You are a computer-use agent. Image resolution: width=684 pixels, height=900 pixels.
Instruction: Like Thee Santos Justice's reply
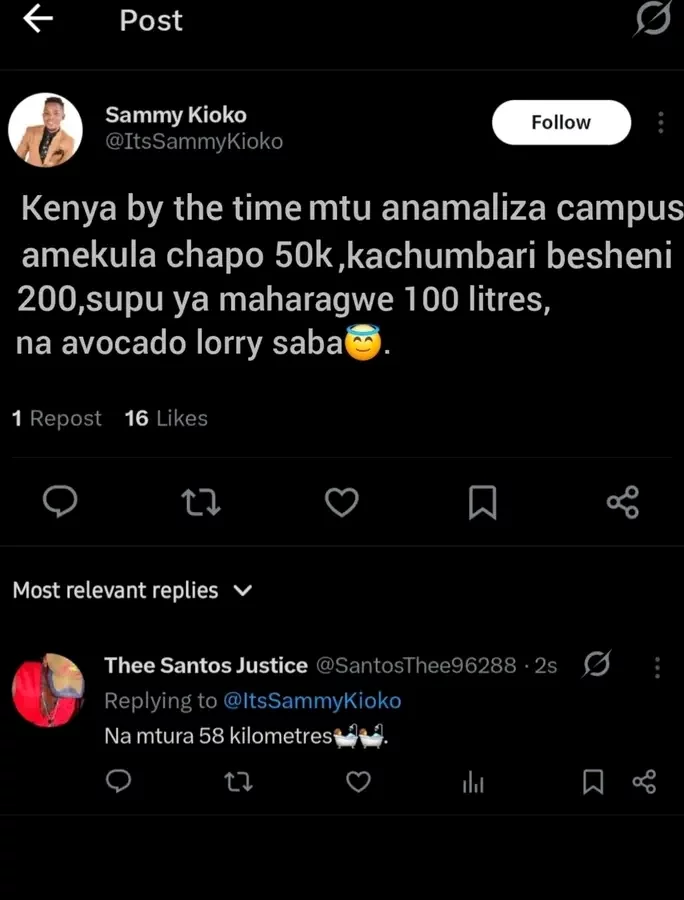[358, 783]
